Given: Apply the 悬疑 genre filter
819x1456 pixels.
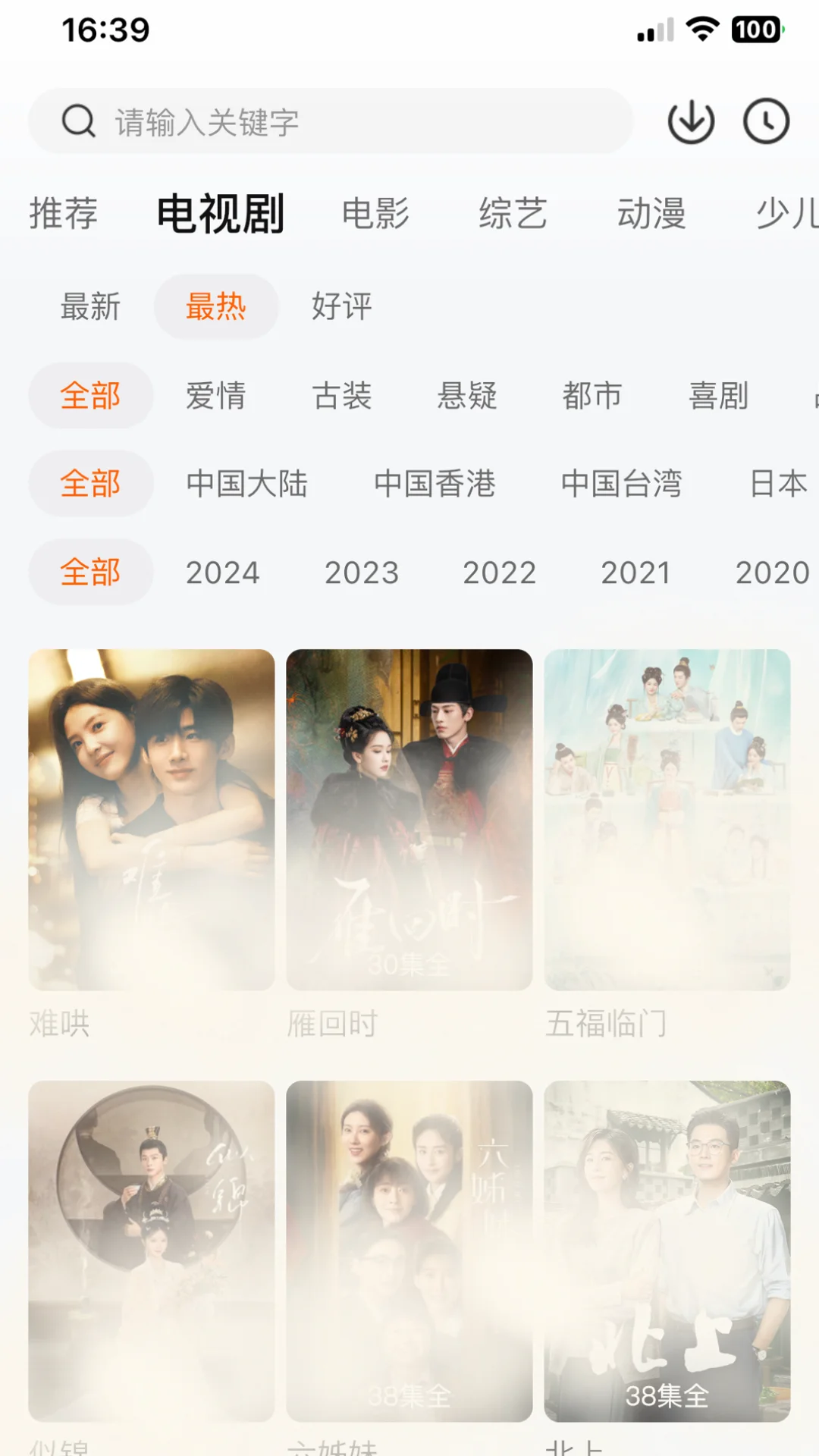Looking at the screenshot, I should [x=467, y=395].
